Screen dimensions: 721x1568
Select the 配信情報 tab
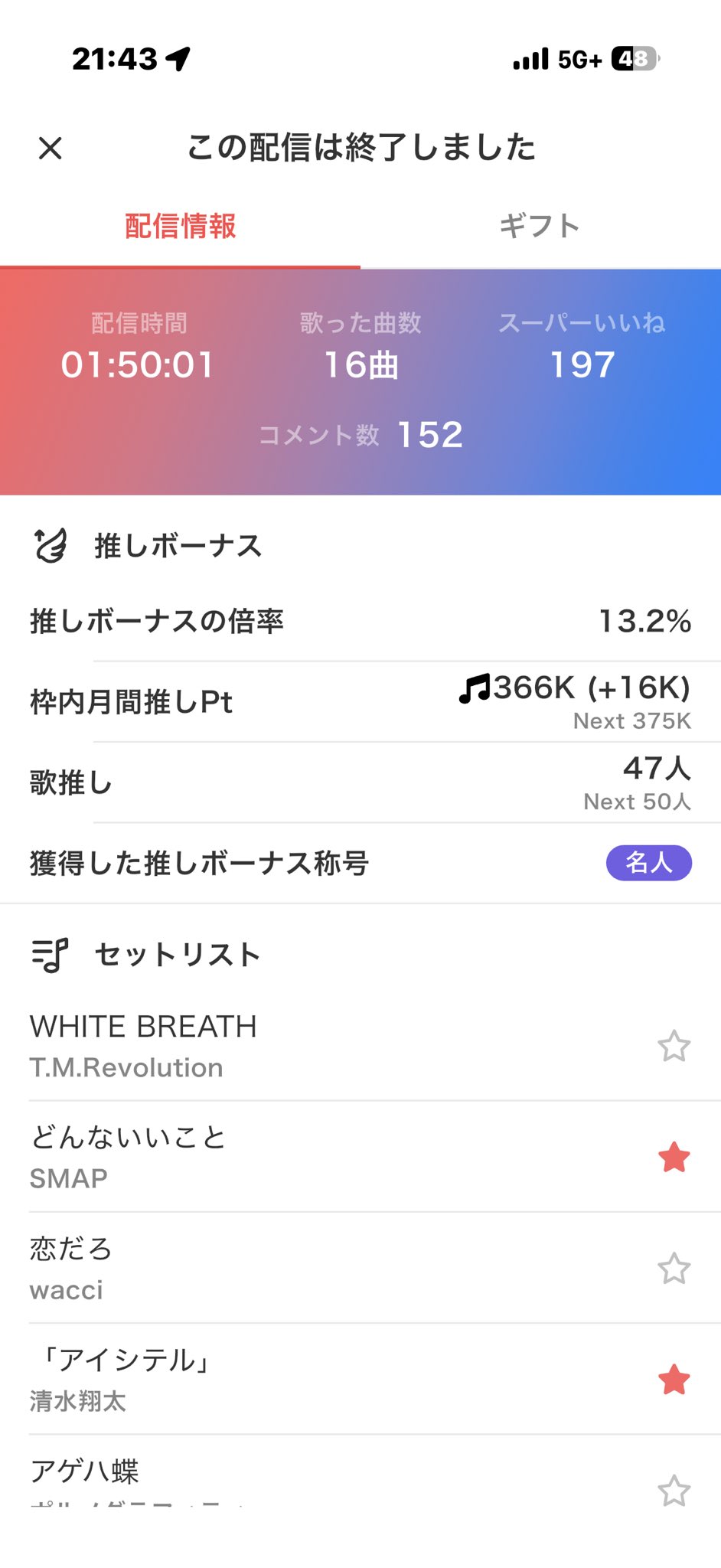click(x=181, y=227)
